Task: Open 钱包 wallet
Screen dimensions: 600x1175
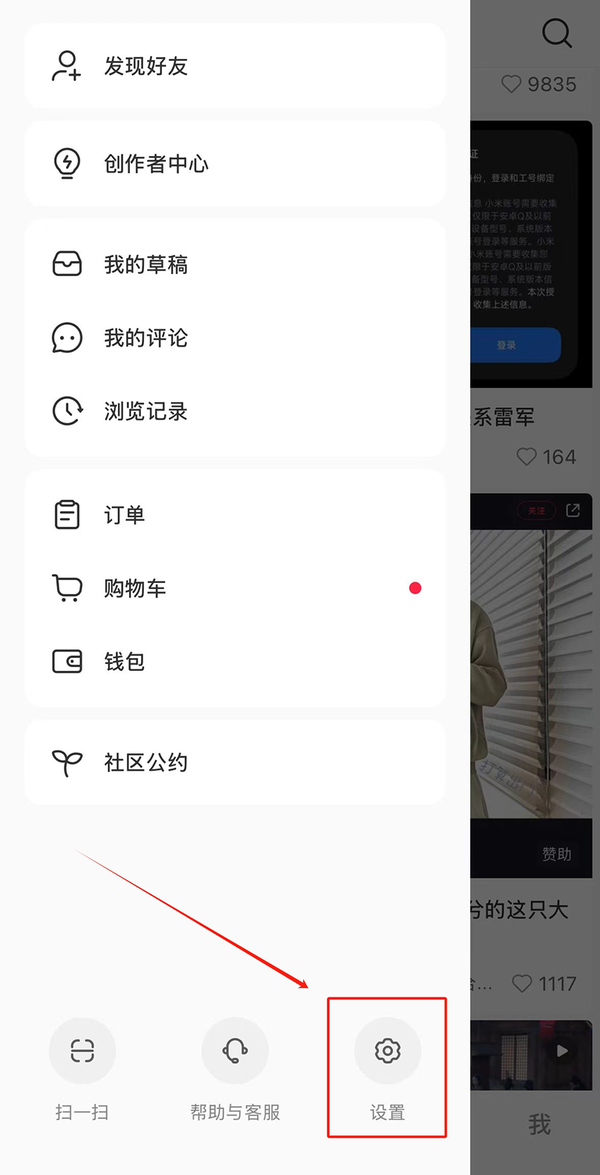Action: click(x=124, y=661)
